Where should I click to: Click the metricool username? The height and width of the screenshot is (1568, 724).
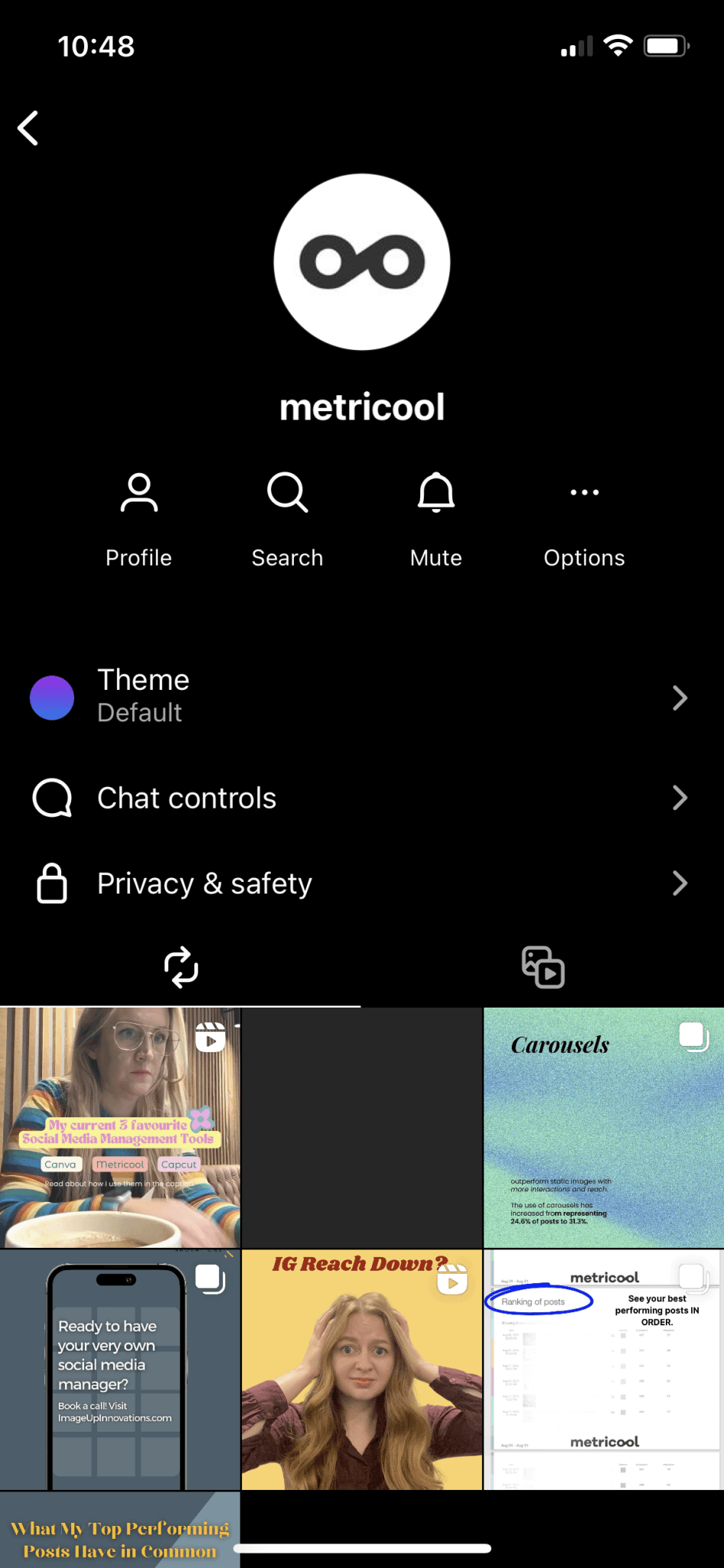(361, 407)
